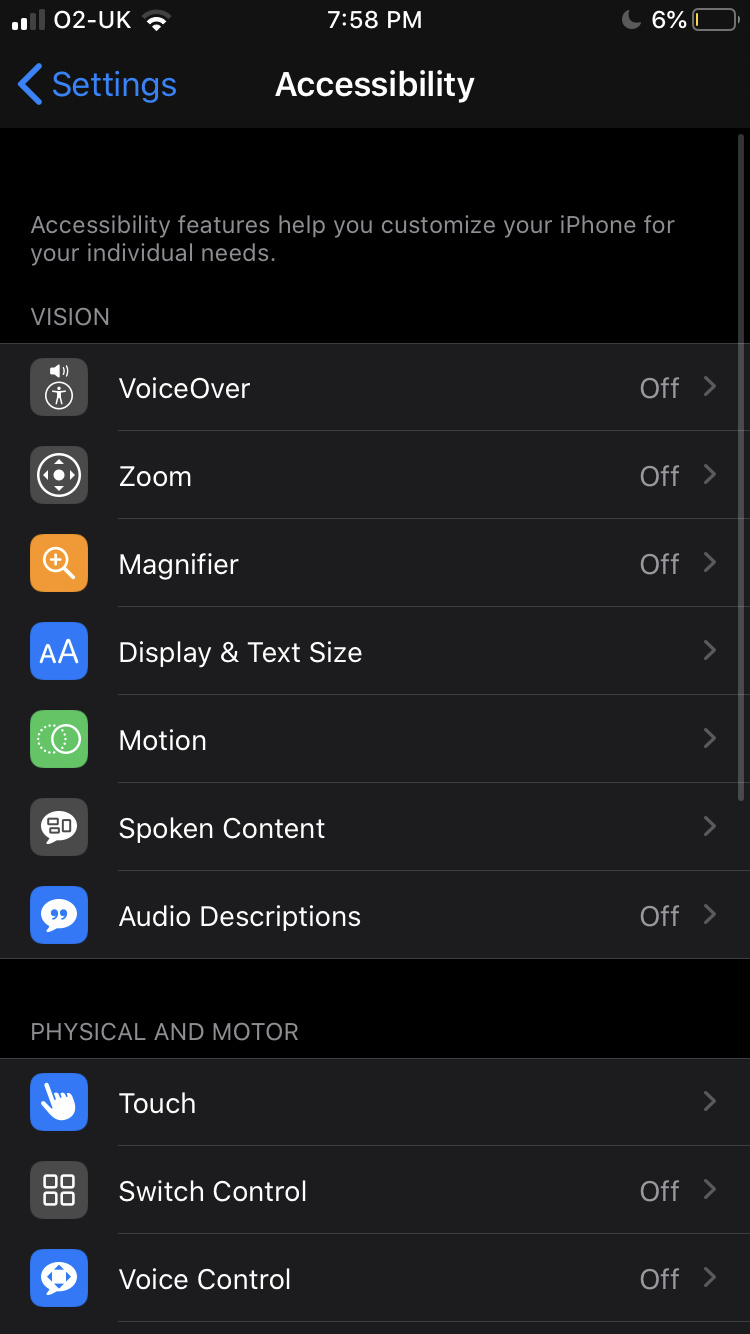Select the Magnifier row
The image size is (750, 1334).
tap(375, 564)
